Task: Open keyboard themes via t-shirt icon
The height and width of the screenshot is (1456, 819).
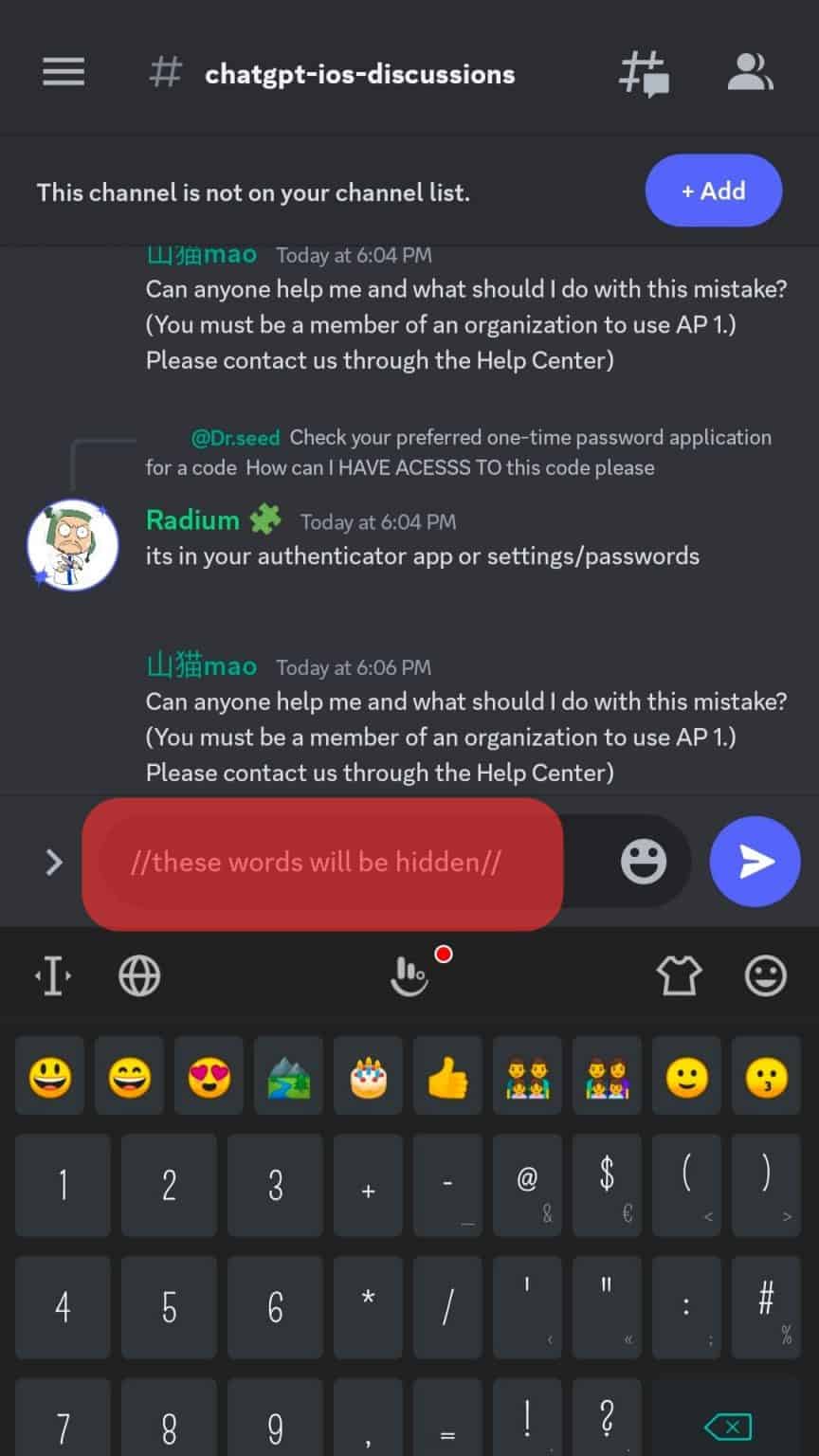Action: 679,974
